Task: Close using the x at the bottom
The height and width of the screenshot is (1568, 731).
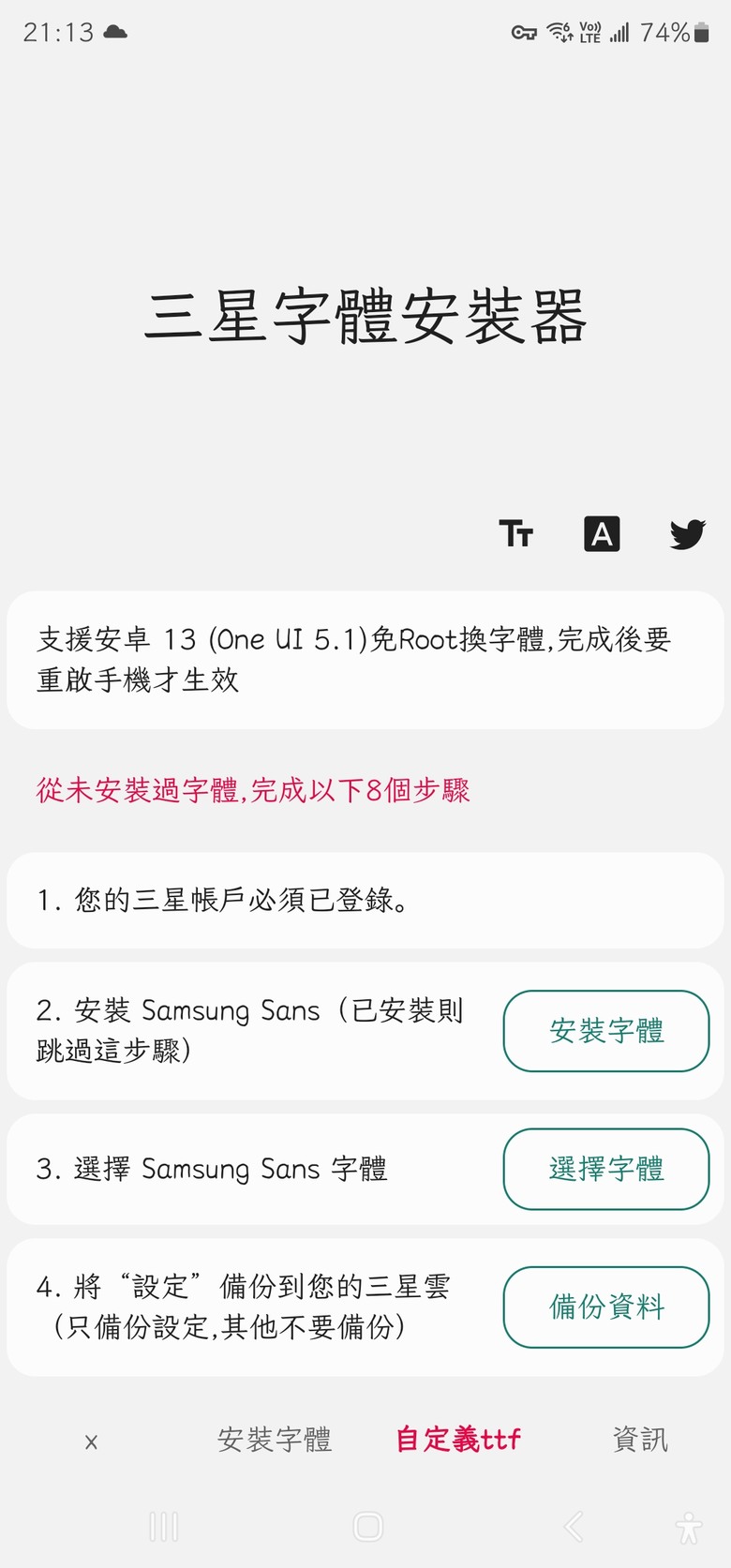Action: (x=91, y=1442)
